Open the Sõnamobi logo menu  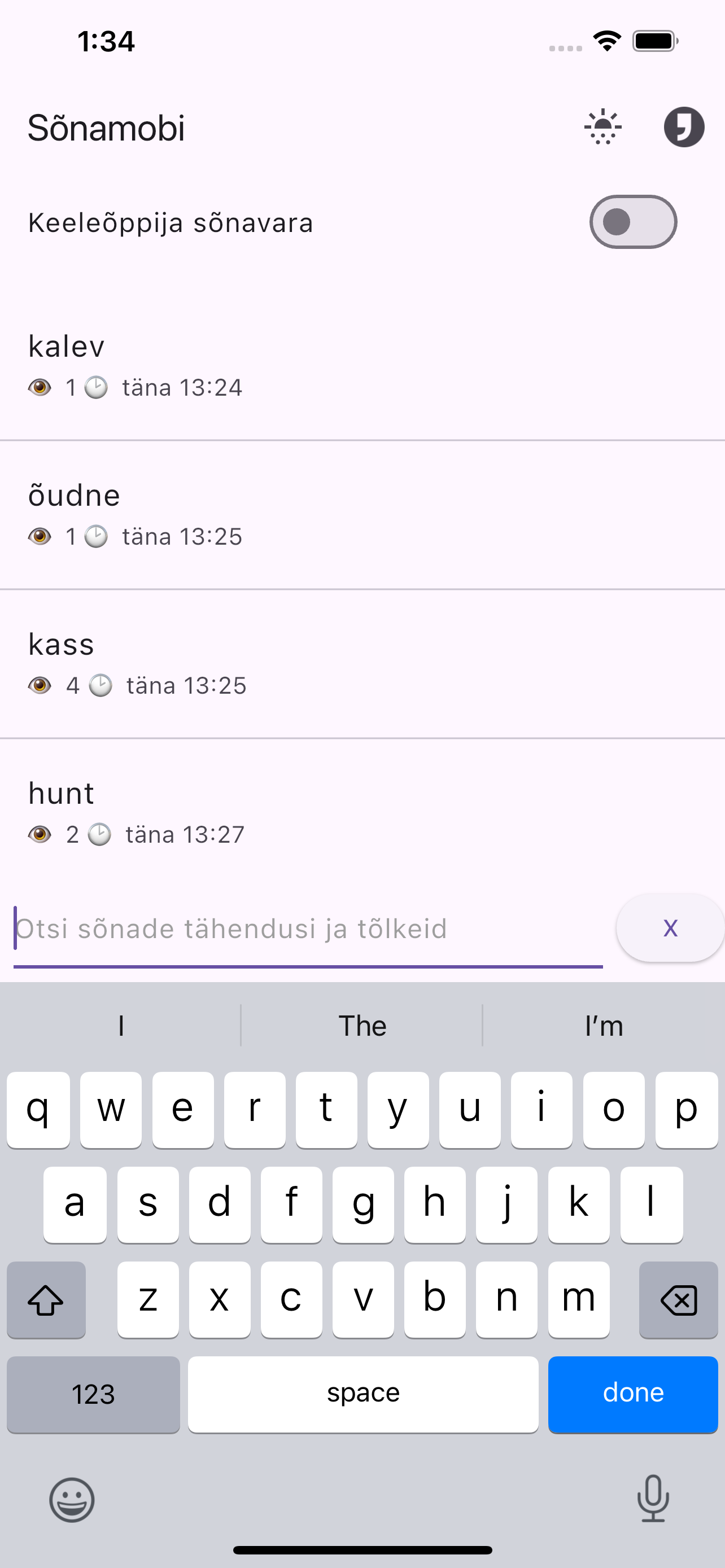coord(684,126)
